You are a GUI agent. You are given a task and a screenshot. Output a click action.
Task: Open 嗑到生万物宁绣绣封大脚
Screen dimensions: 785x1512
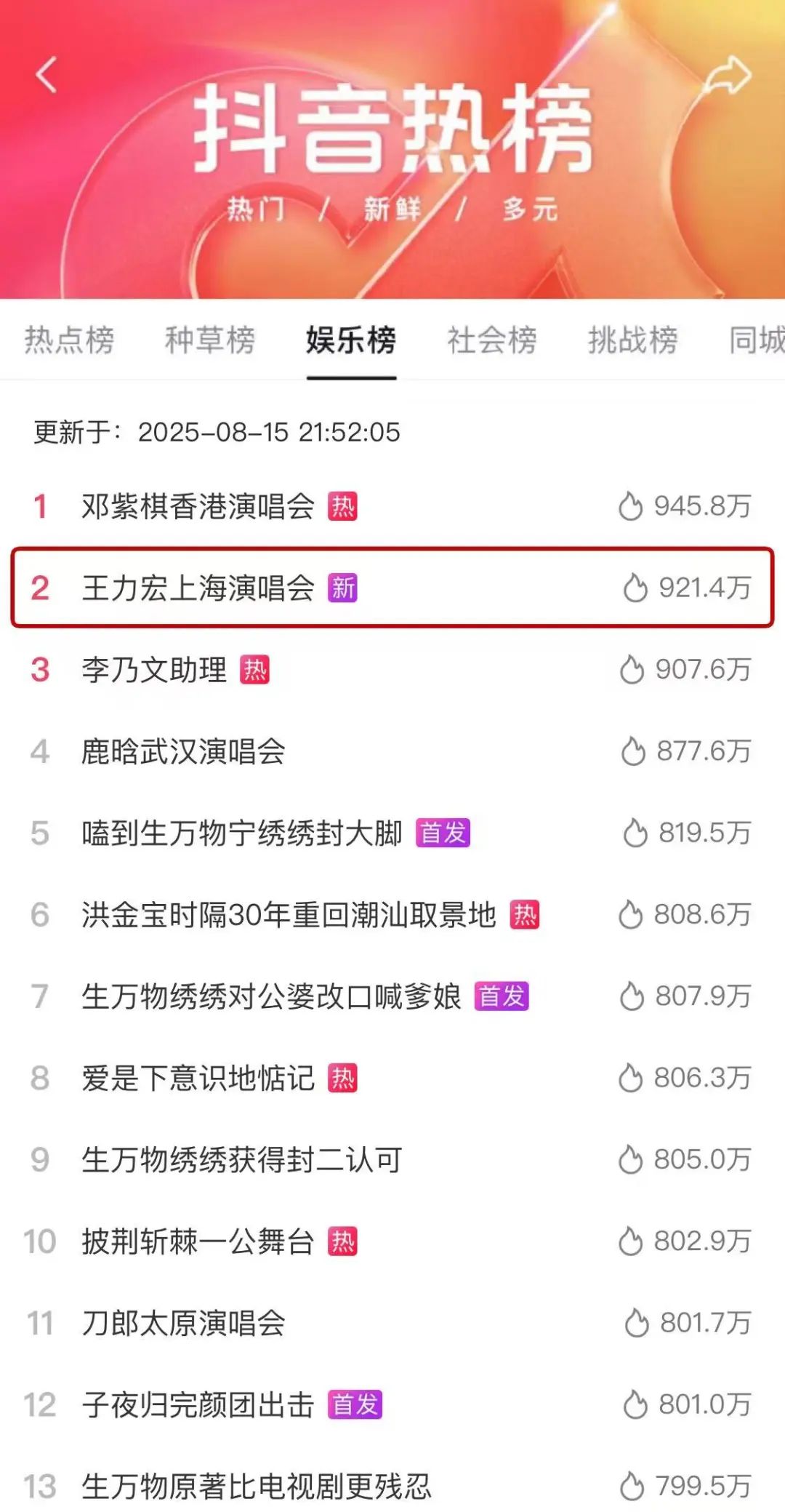point(241,833)
